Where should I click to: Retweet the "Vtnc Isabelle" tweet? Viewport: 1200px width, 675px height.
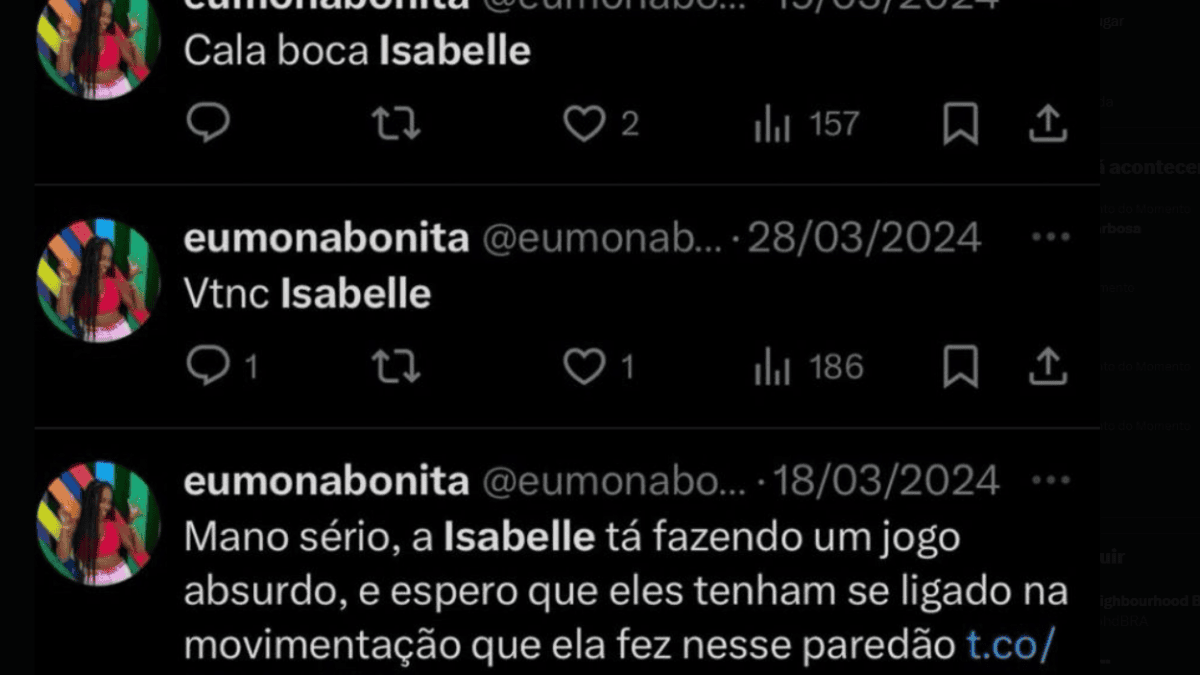[x=396, y=367]
